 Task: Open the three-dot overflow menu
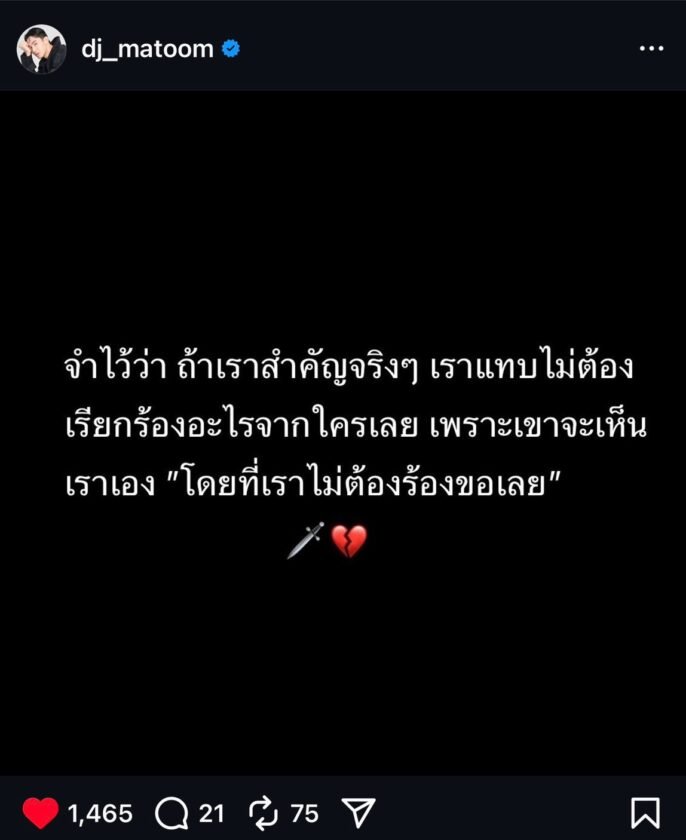[x=651, y=48]
